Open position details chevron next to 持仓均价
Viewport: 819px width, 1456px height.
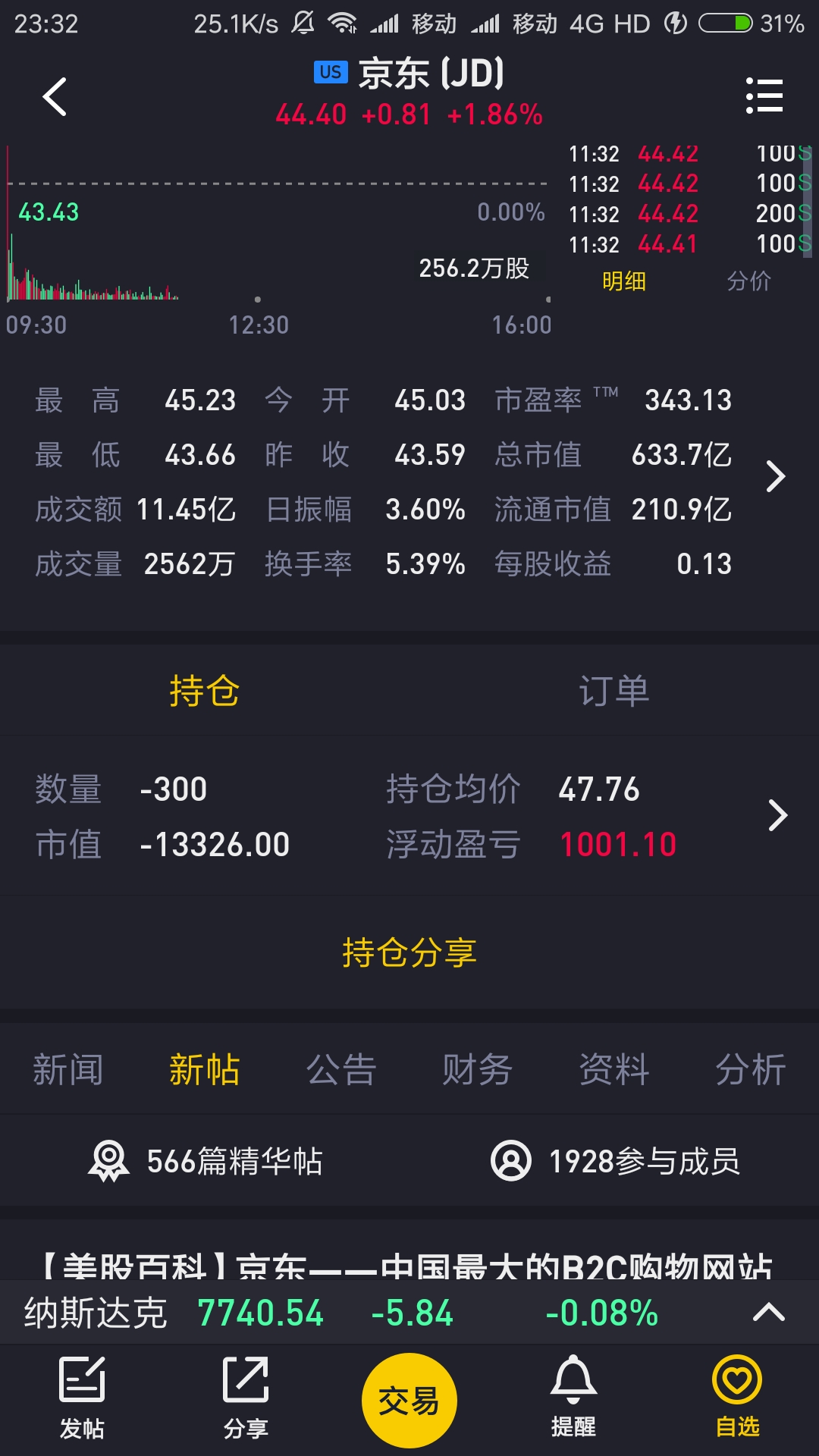pos(777,815)
